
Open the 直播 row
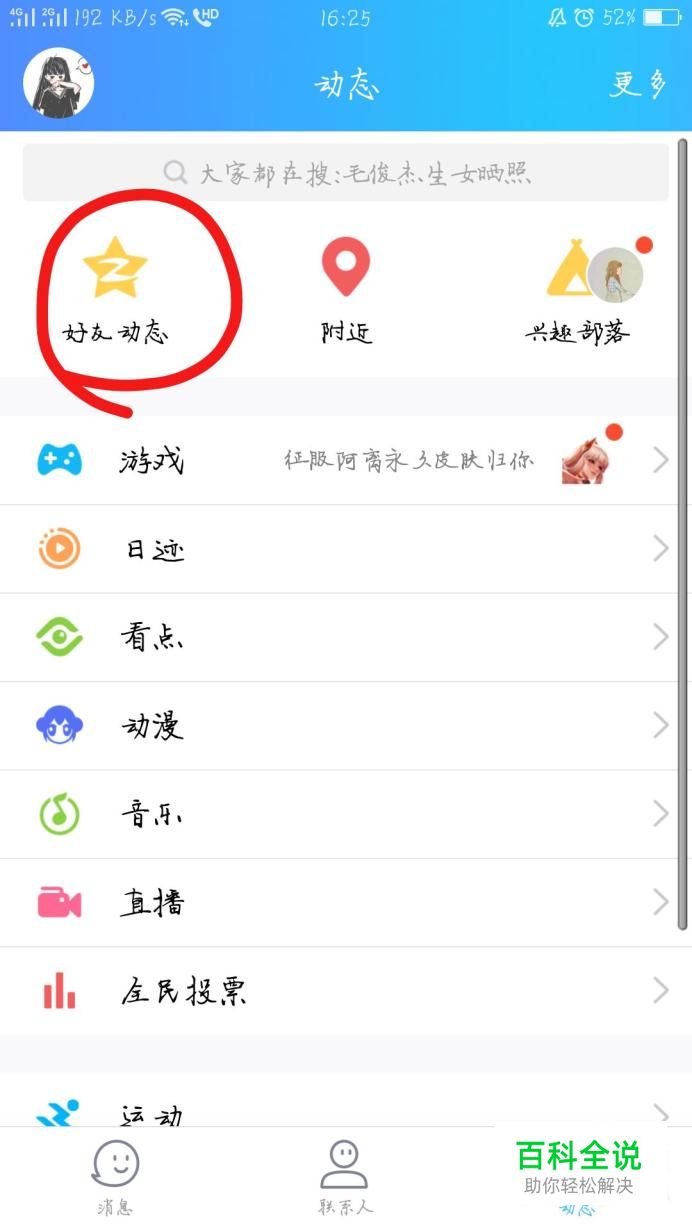[x=346, y=903]
